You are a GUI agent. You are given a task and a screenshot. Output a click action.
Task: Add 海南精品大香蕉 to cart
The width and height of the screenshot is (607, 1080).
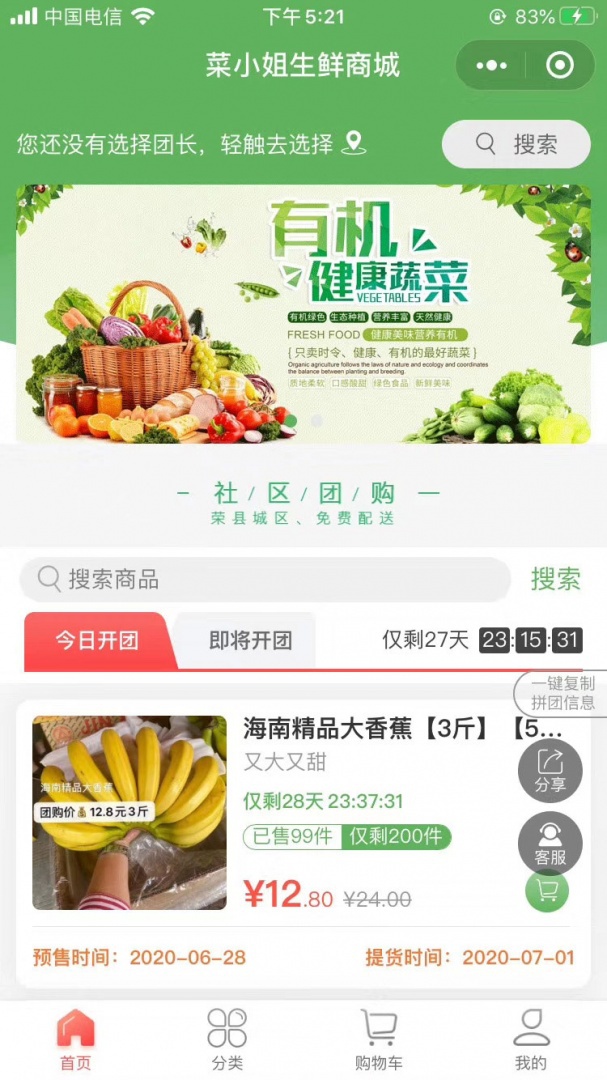pyautogui.click(x=547, y=891)
